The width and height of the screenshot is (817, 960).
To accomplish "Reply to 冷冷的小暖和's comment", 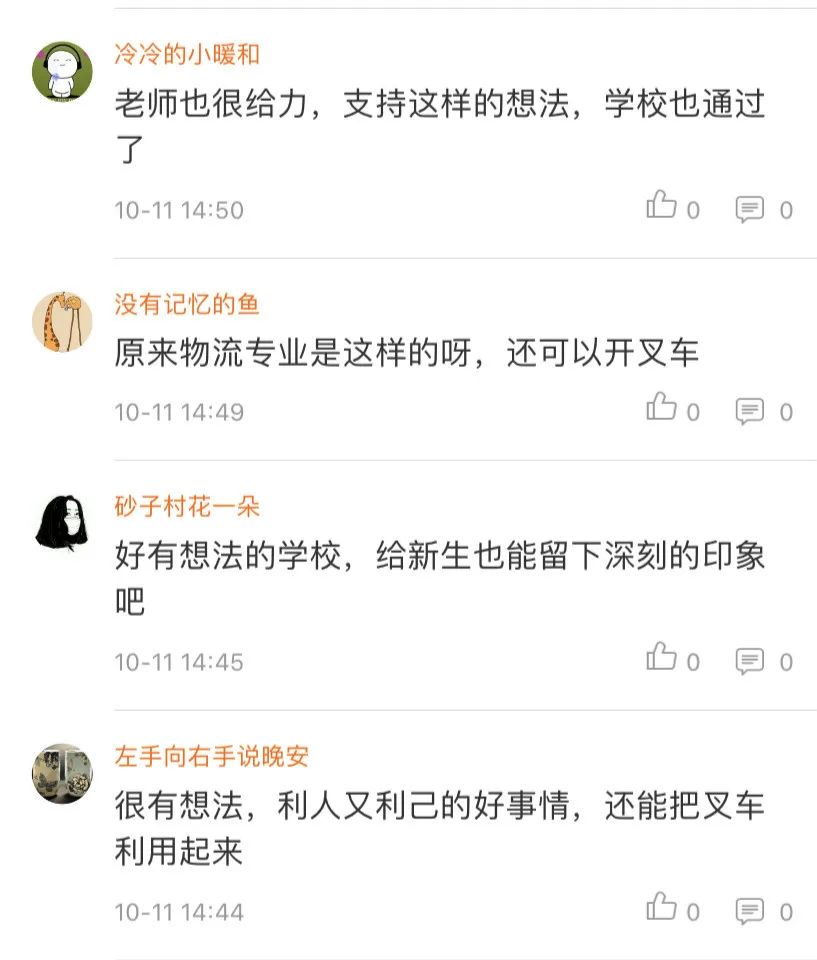I will click(x=750, y=209).
